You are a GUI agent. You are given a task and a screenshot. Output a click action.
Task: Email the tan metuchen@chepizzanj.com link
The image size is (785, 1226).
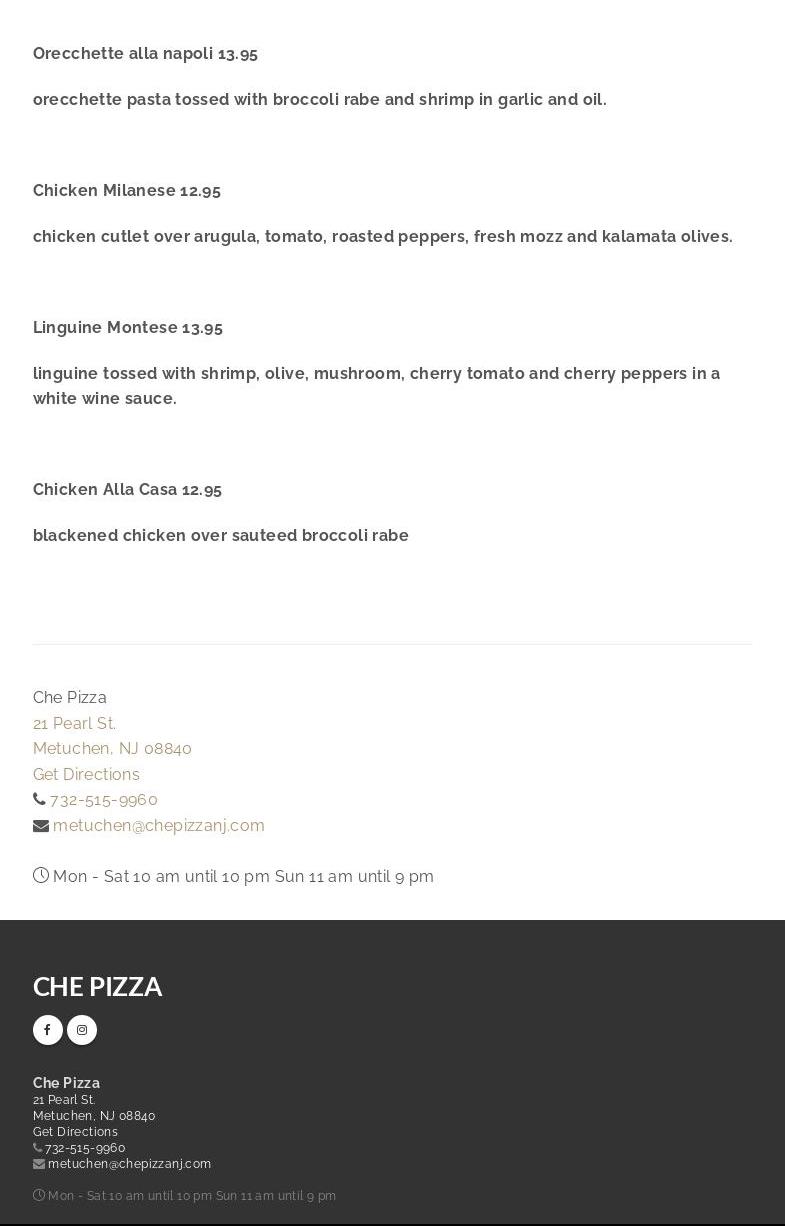(x=158, y=825)
